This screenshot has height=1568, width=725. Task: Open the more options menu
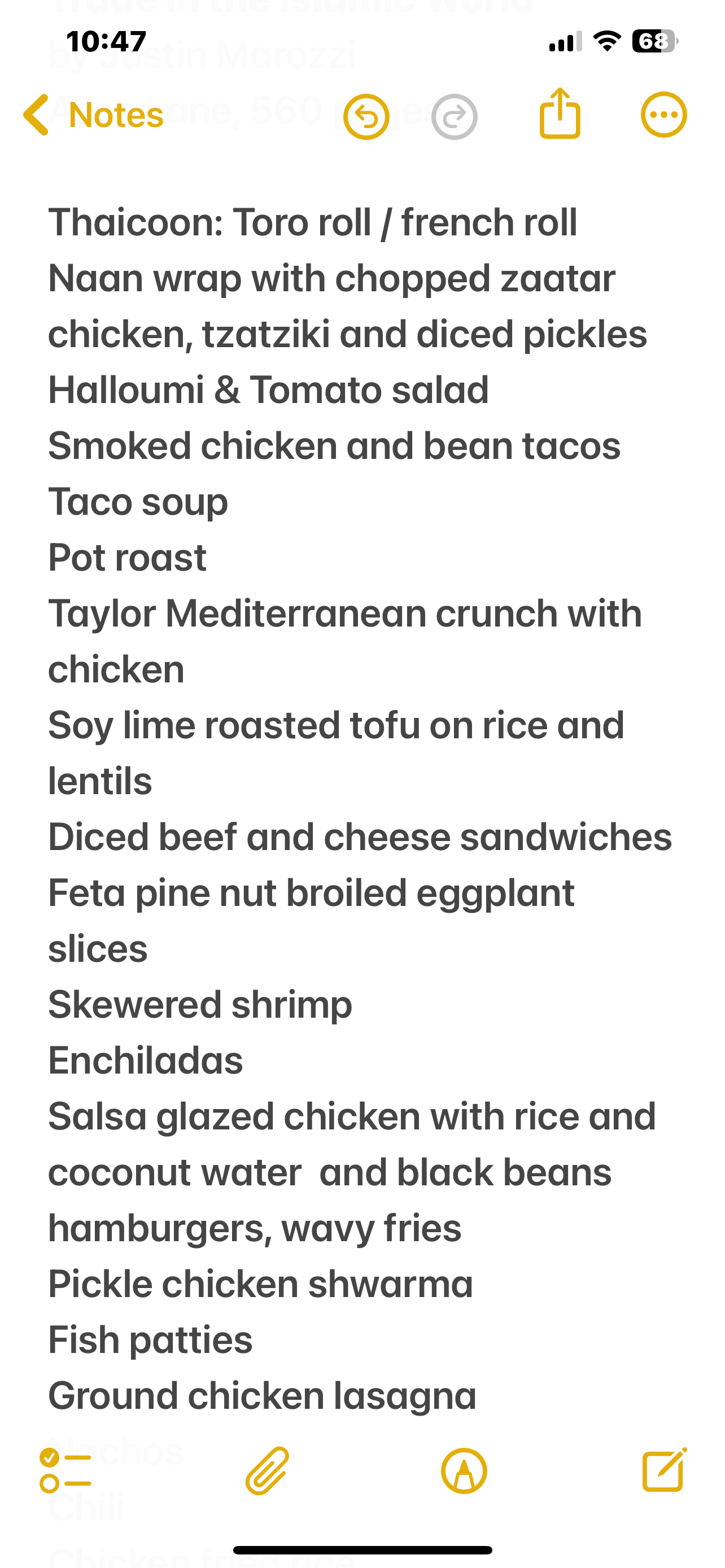(663, 115)
